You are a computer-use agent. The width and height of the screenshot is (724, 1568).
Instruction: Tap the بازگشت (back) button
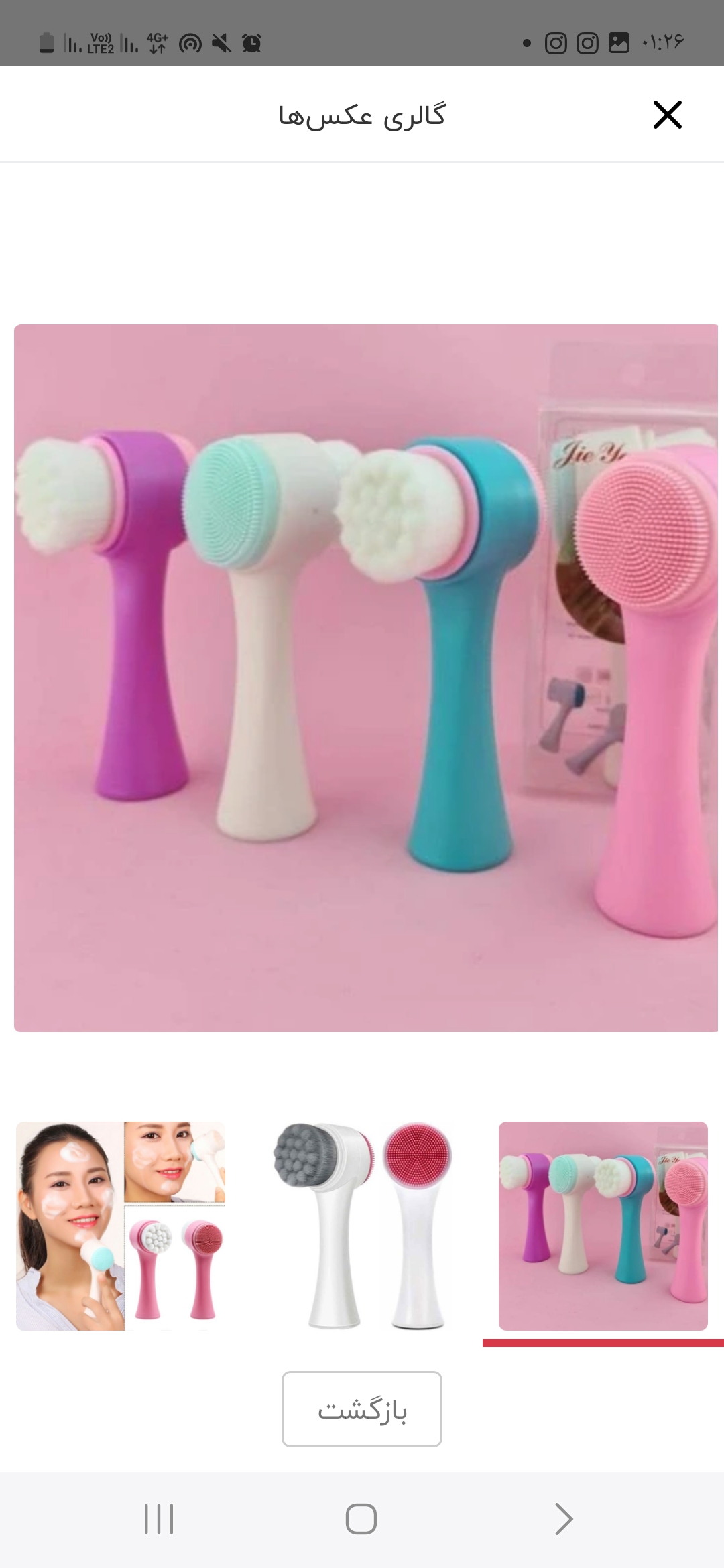[x=361, y=1409]
